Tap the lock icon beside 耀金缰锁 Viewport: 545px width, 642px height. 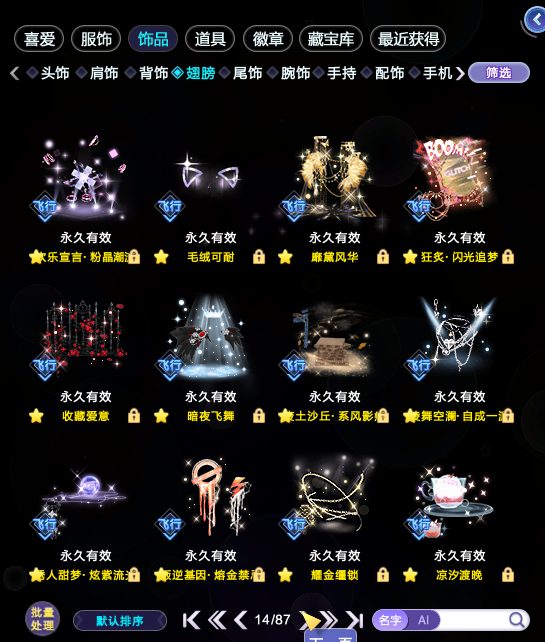coord(383,575)
